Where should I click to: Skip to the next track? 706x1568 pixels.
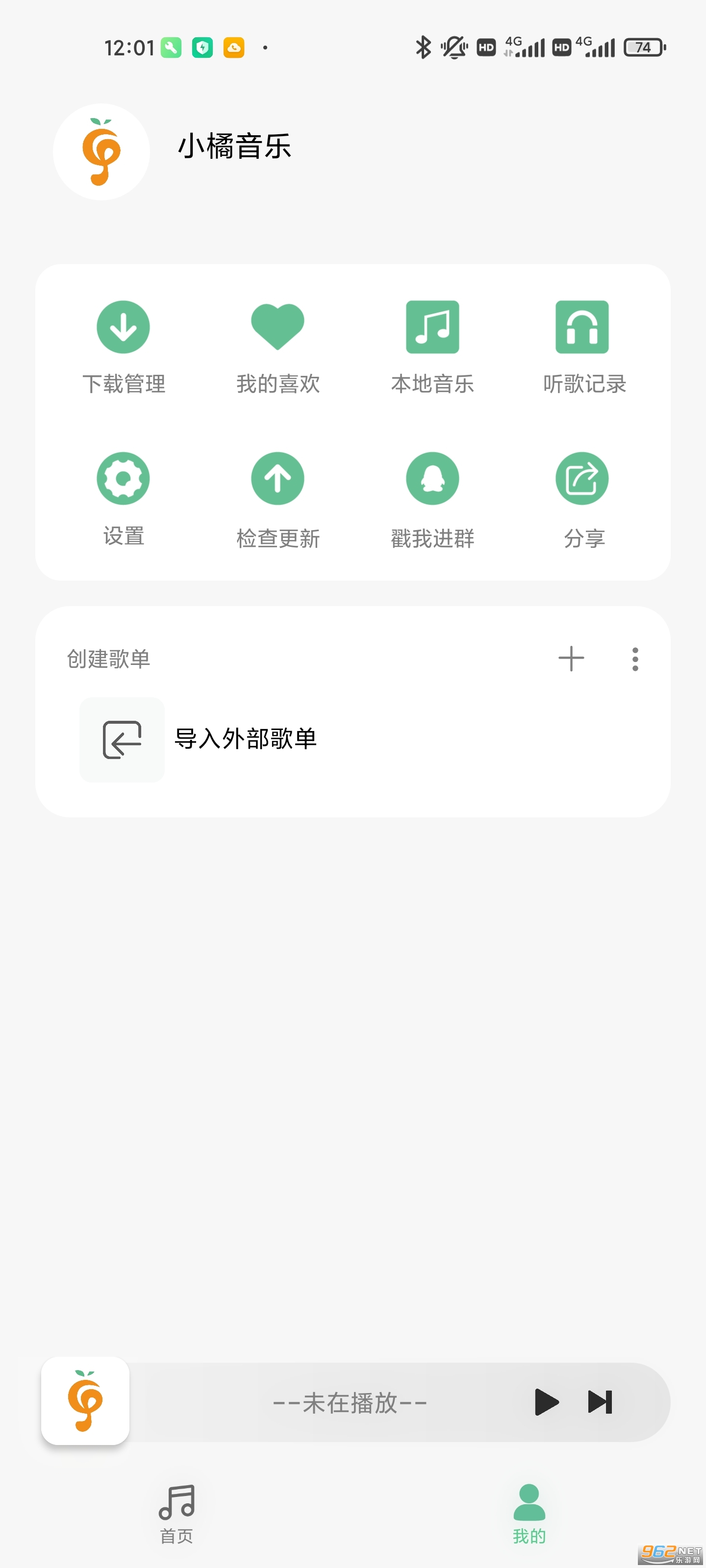click(x=600, y=1402)
